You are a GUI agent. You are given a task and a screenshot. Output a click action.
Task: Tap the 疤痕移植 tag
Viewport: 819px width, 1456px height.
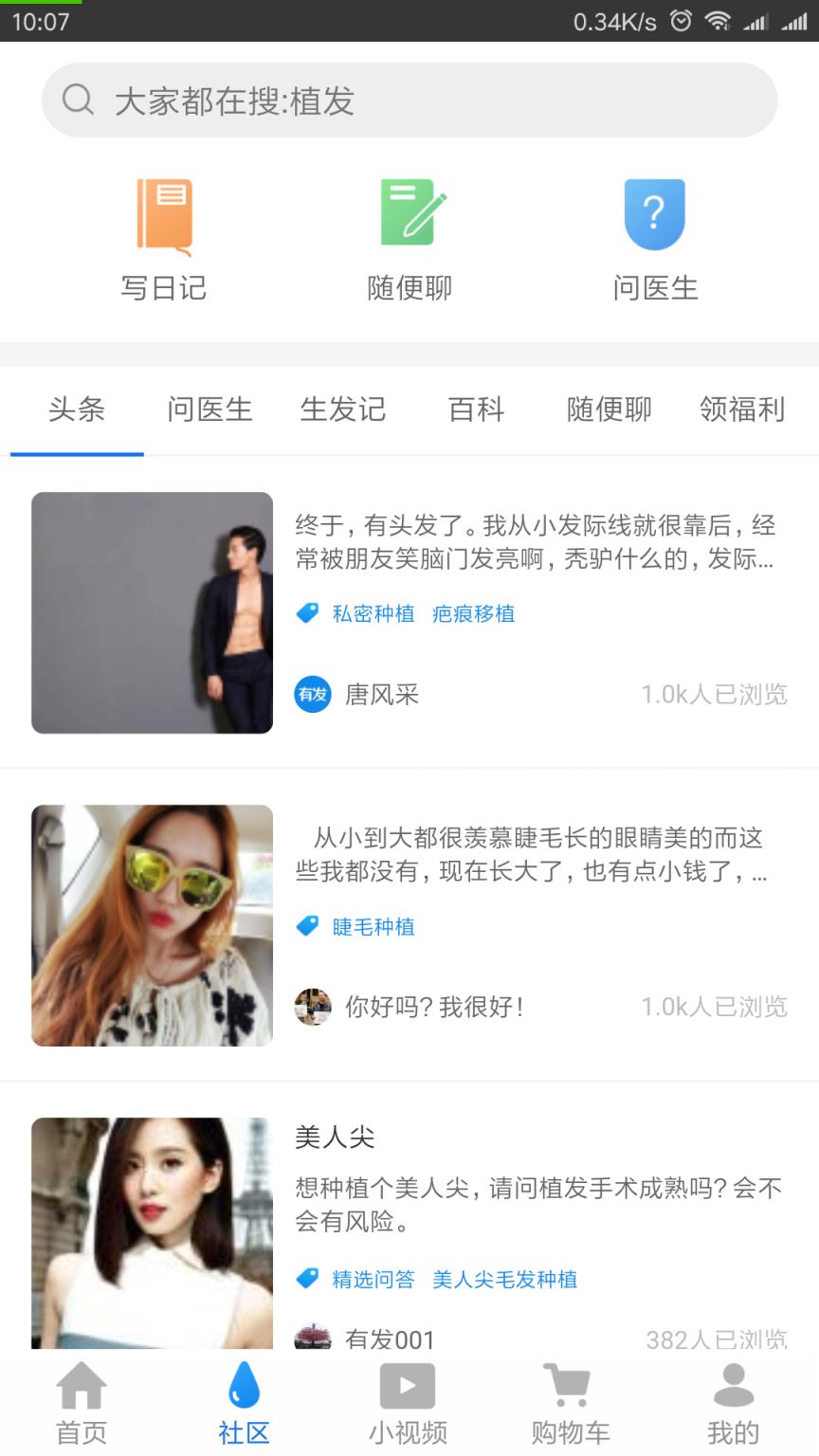point(474,614)
